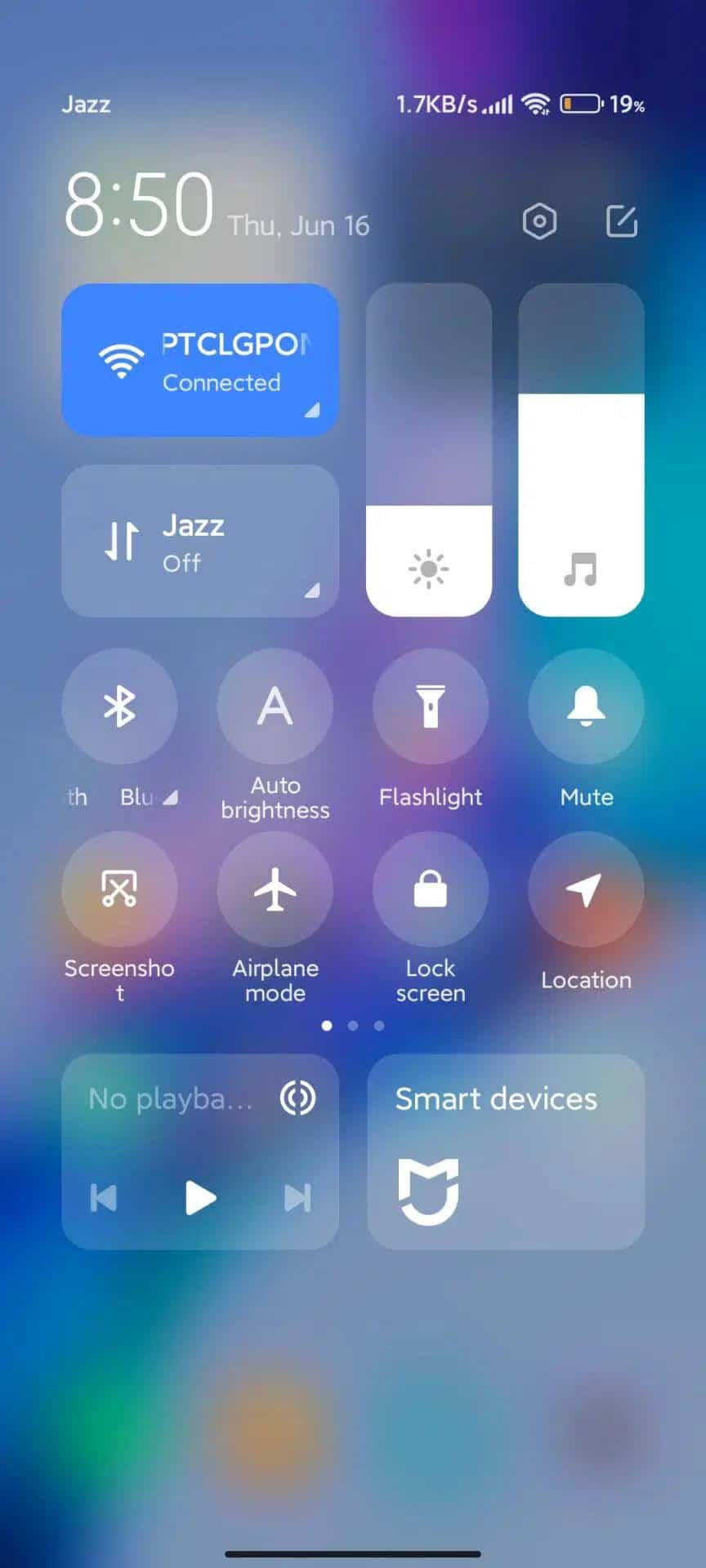Turn on the Flashlight

pyautogui.click(x=431, y=706)
